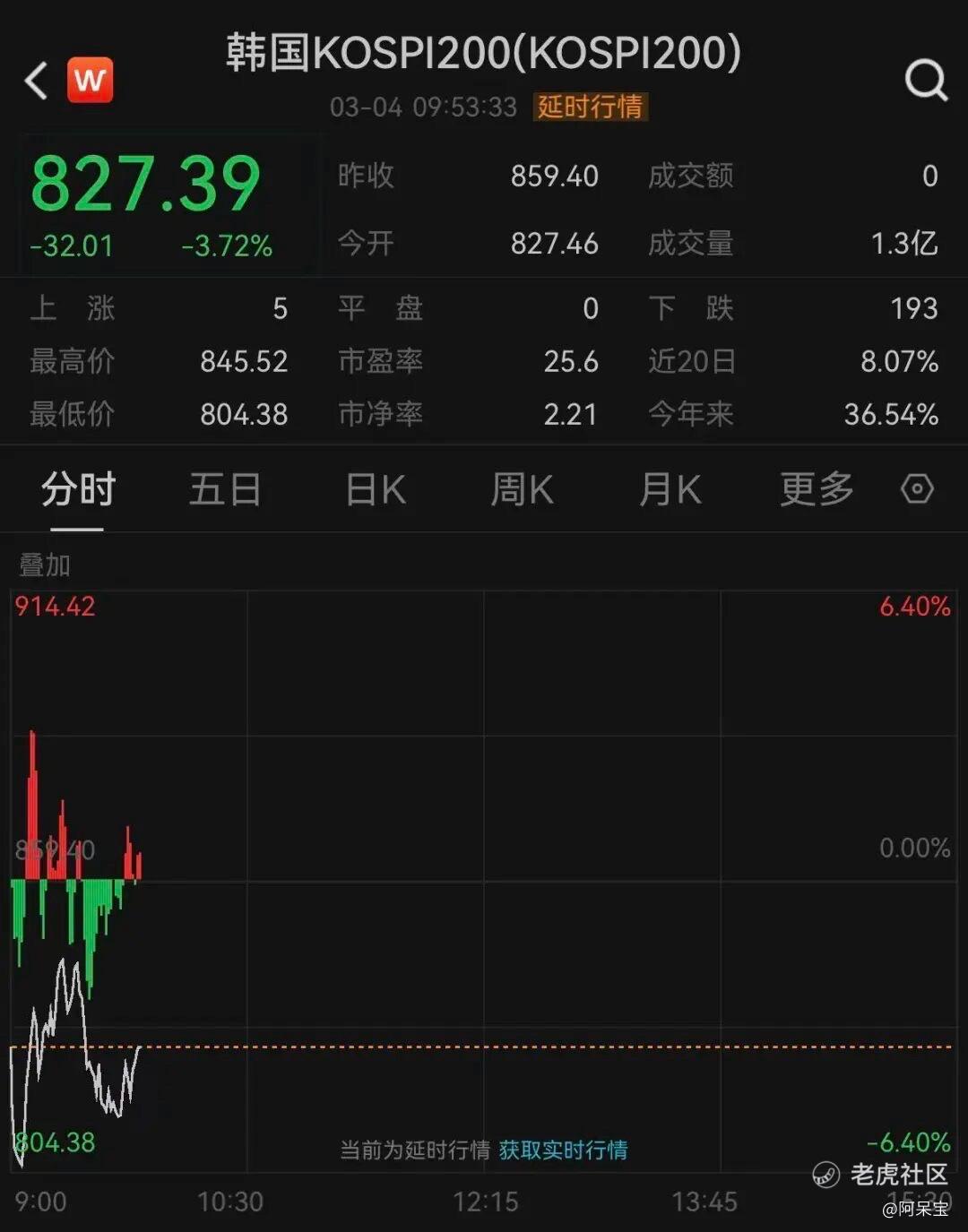Image resolution: width=968 pixels, height=1232 pixels.
Task: Open chart settings hexagon icon
Action: [x=917, y=489]
